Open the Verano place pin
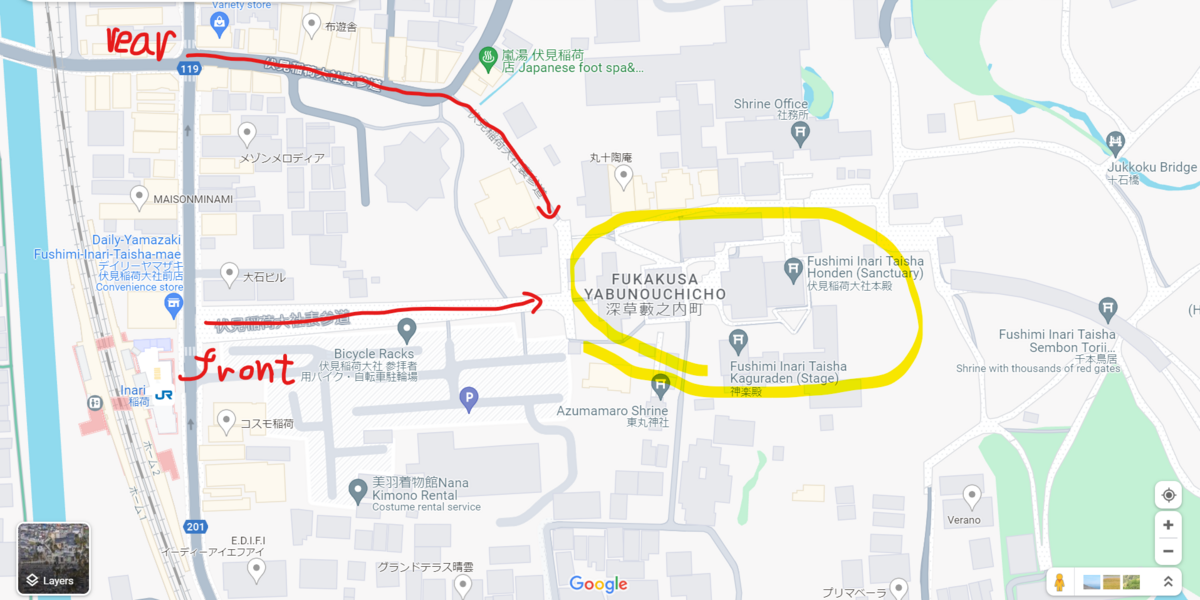1200x600 pixels. [x=971, y=495]
